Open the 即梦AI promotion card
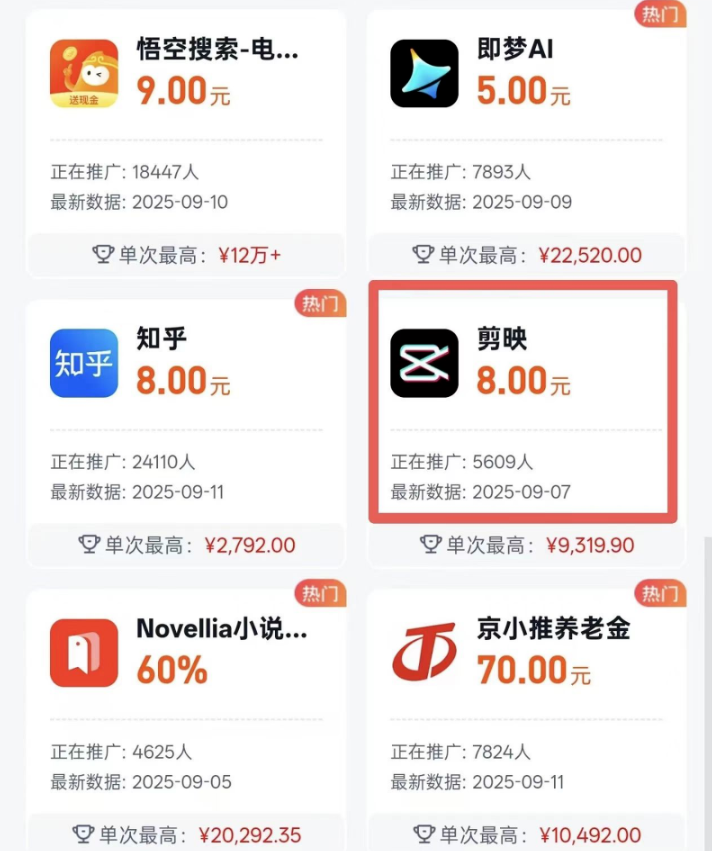Screen dimensions: 712x851 (x=526, y=140)
